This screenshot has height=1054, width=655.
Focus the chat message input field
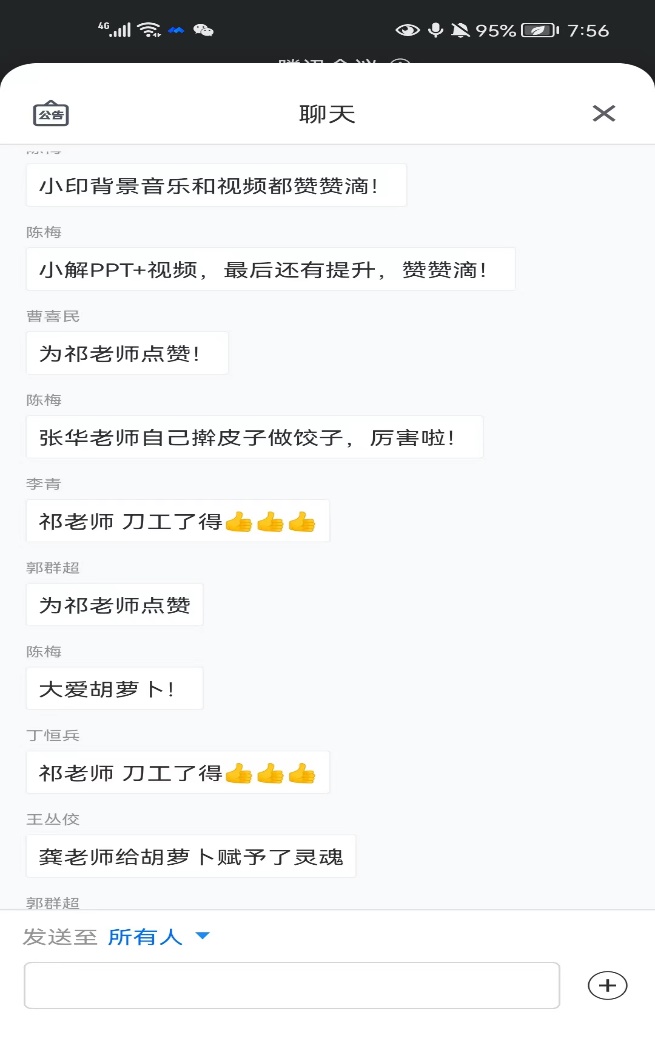coord(291,985)
